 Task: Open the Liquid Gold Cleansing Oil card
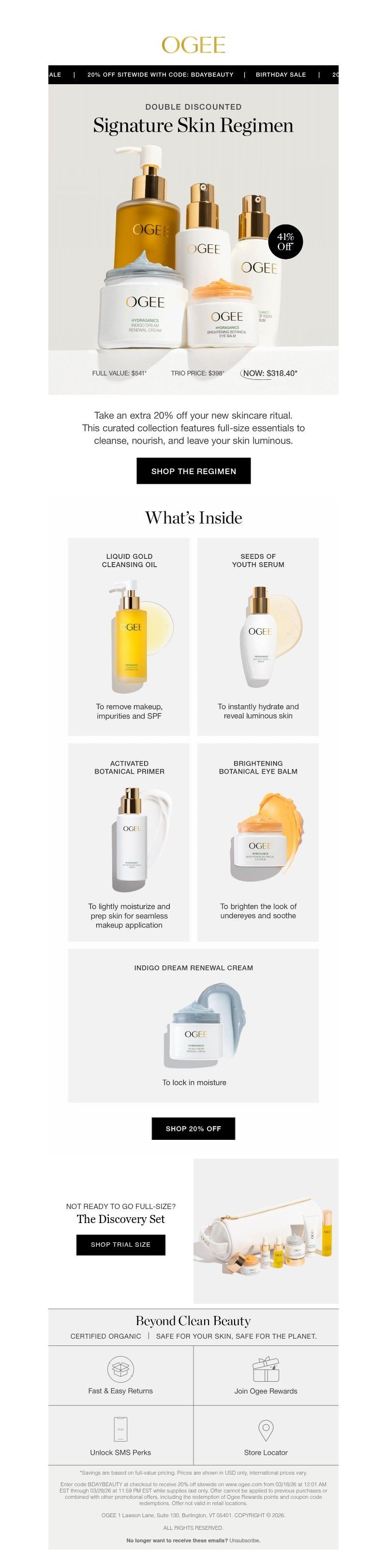coord(129,636)
